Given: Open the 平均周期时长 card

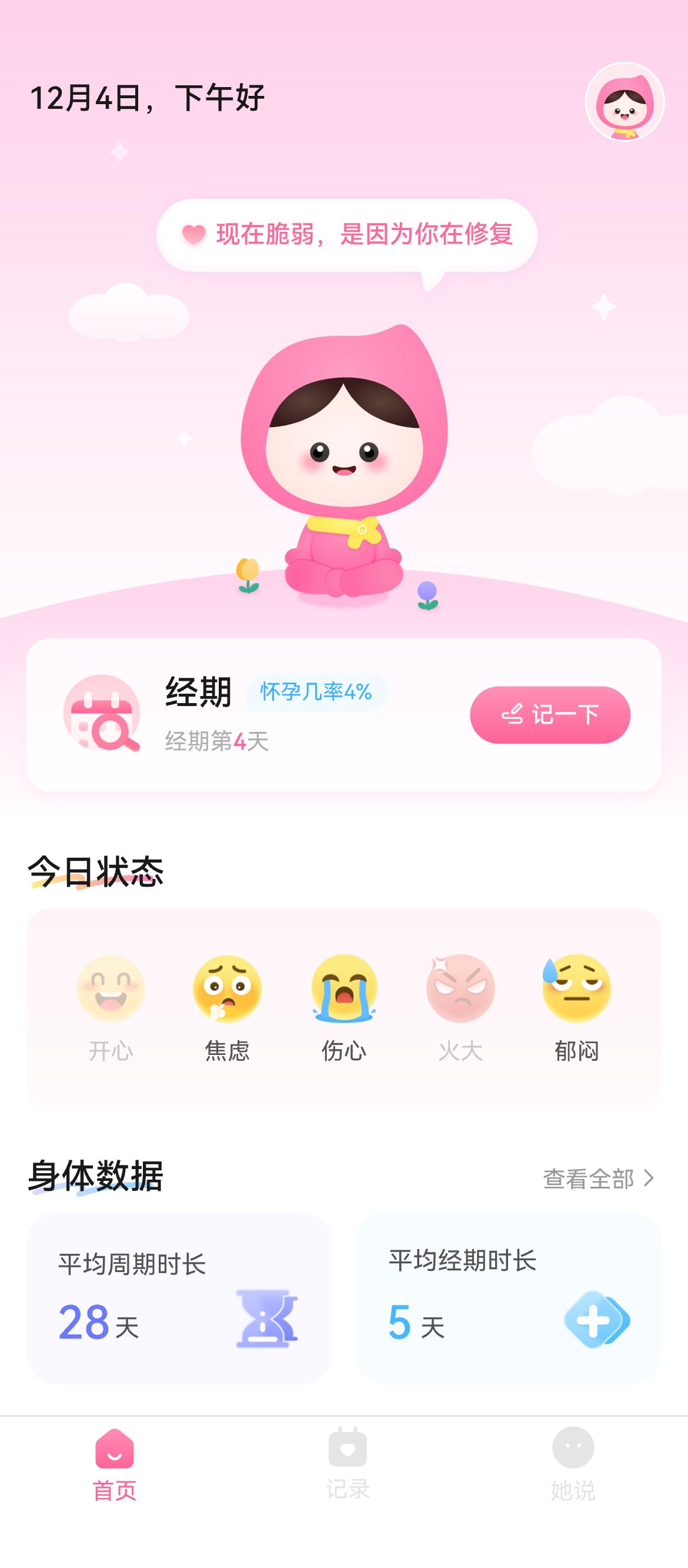Looking at the screenshot, I should (x=179, y=1298).
